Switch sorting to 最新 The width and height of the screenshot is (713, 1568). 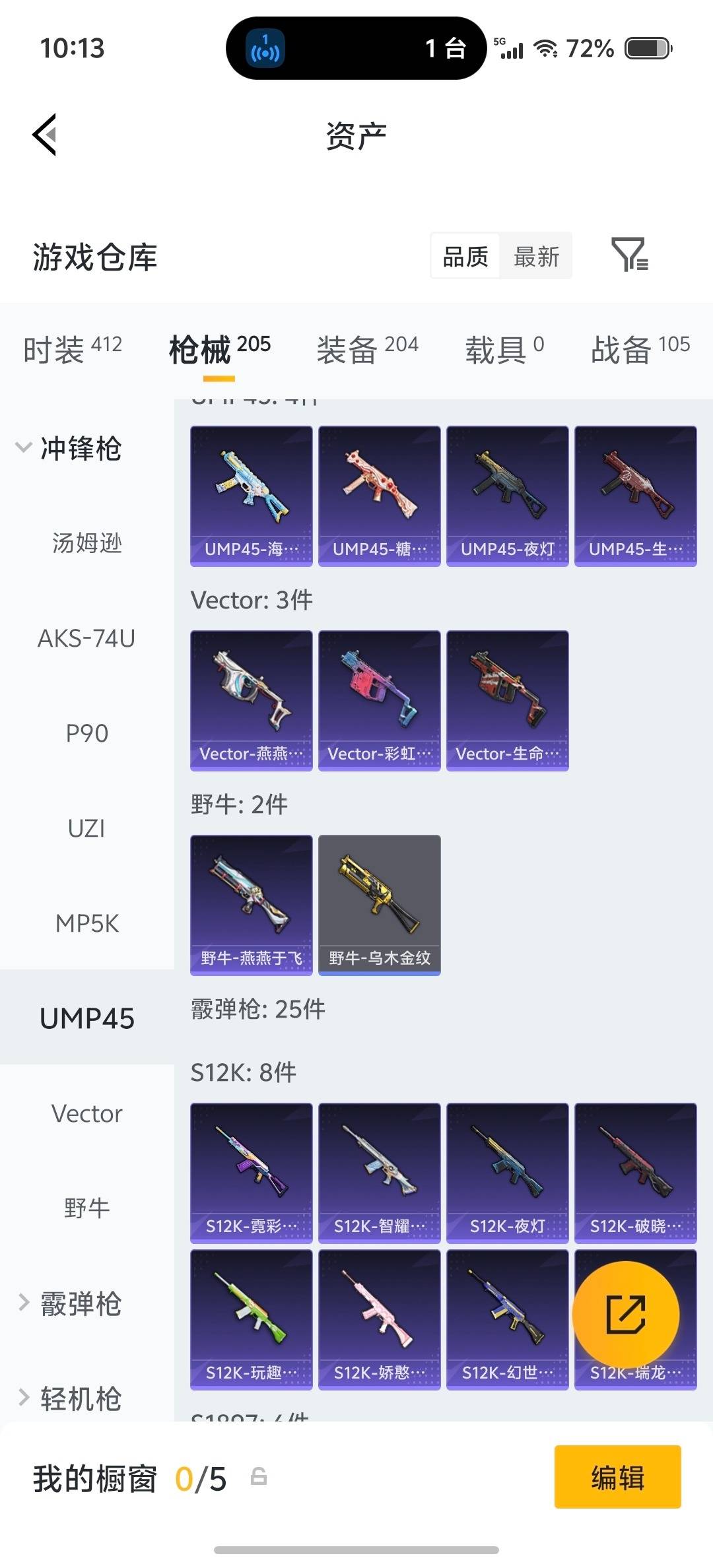click(x=536, y=256)
